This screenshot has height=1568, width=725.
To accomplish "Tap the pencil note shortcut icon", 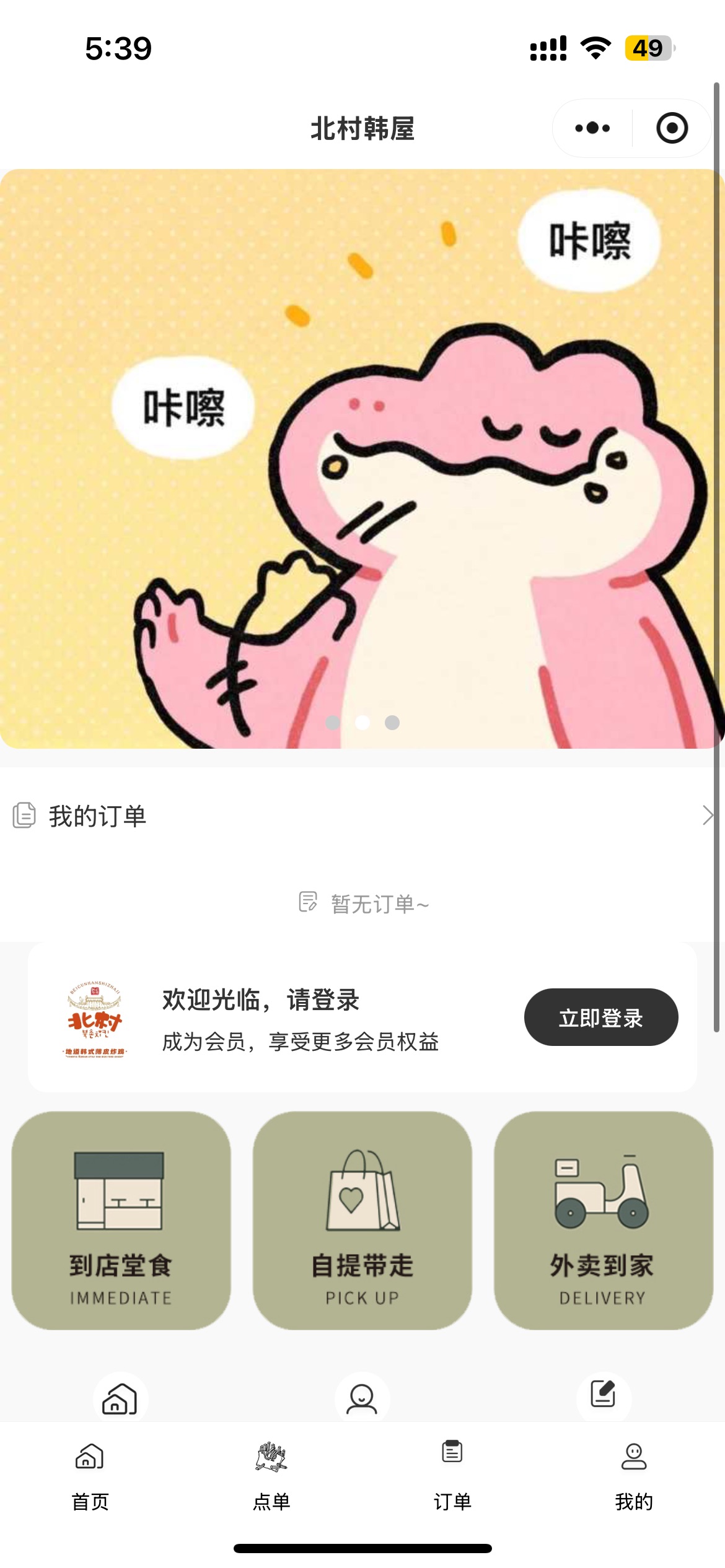I will tap(603, 1395).
